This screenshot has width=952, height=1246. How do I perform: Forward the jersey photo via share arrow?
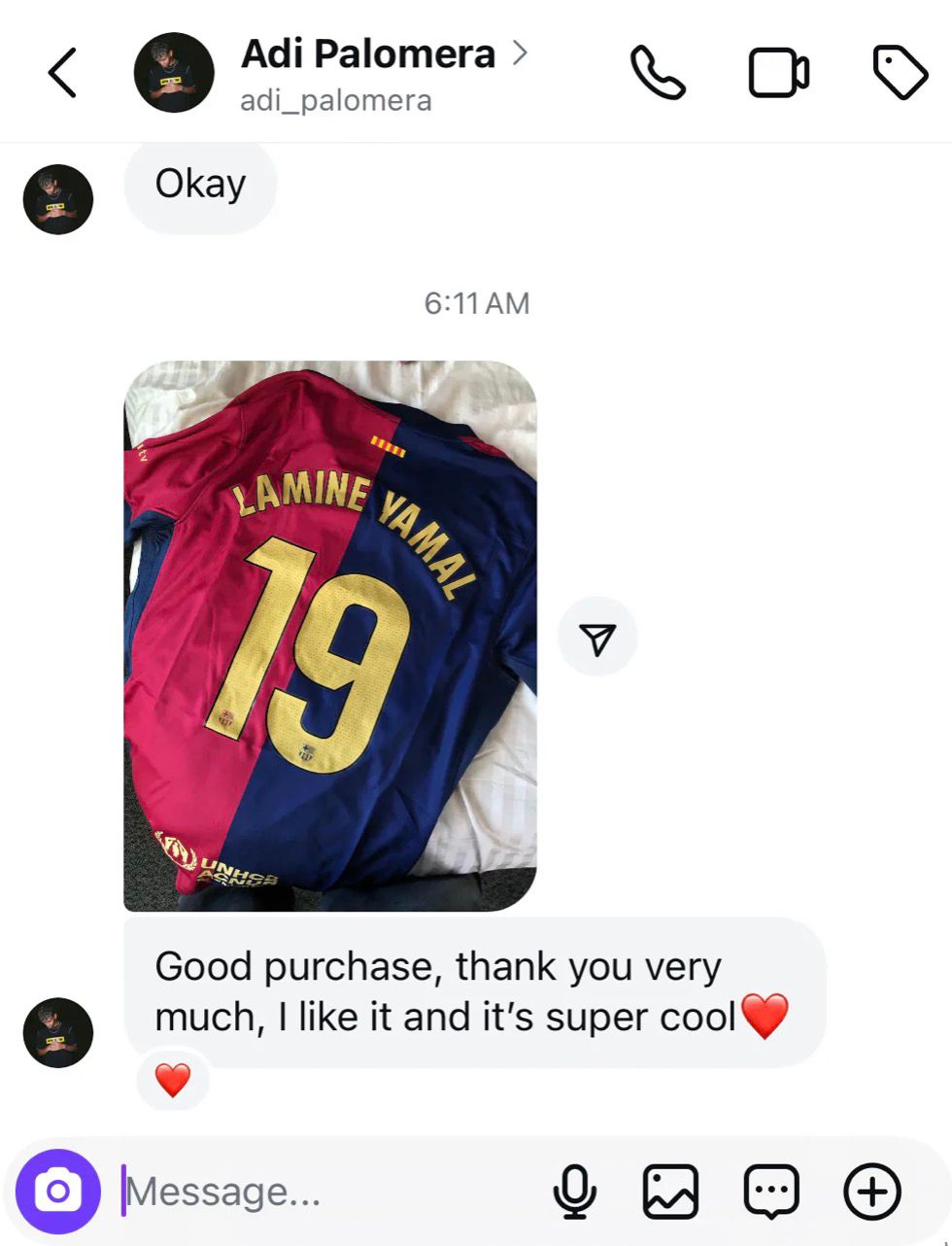[596, 638]
